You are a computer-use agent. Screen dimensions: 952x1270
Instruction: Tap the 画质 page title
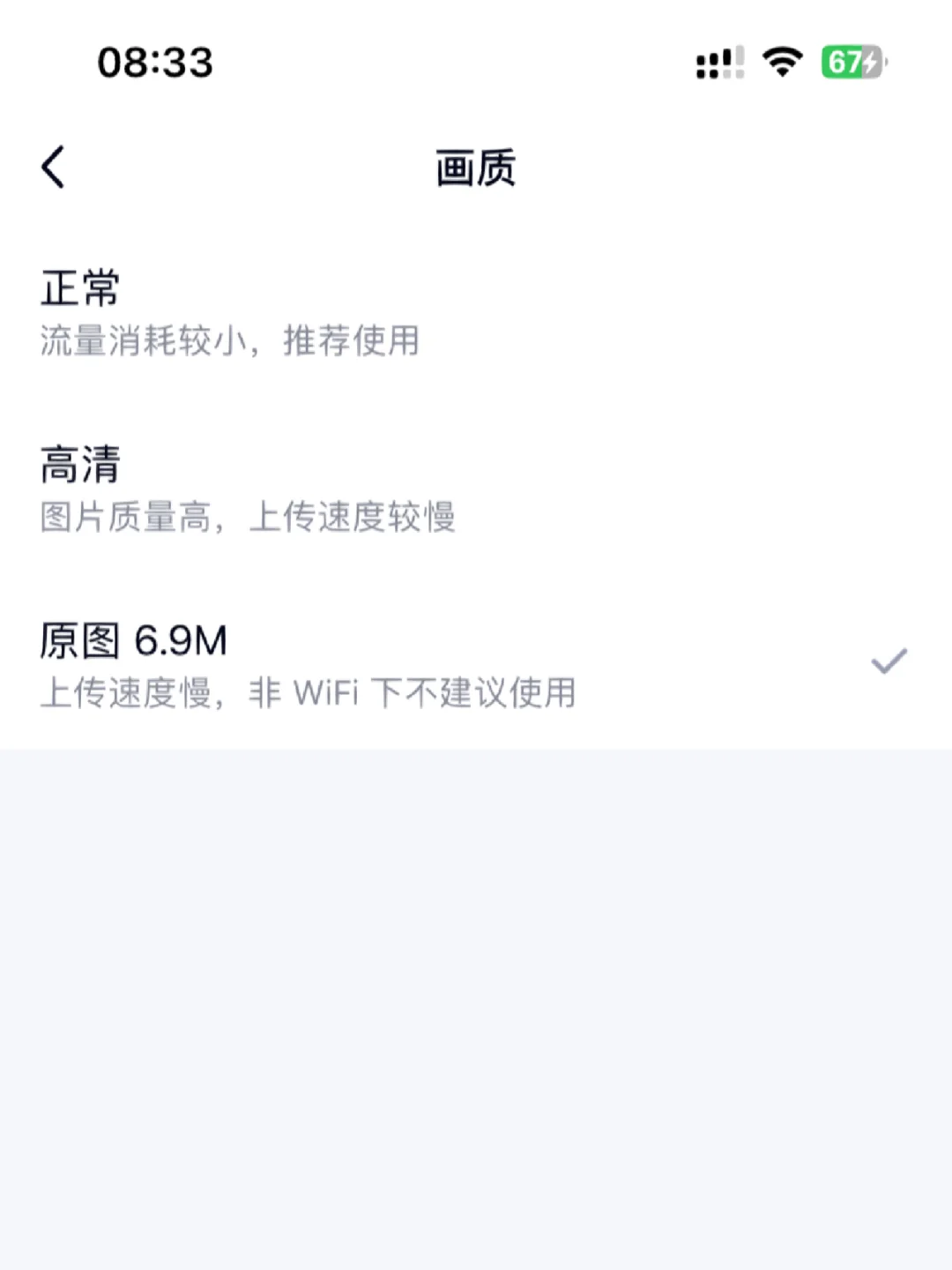tap(475, 169)
